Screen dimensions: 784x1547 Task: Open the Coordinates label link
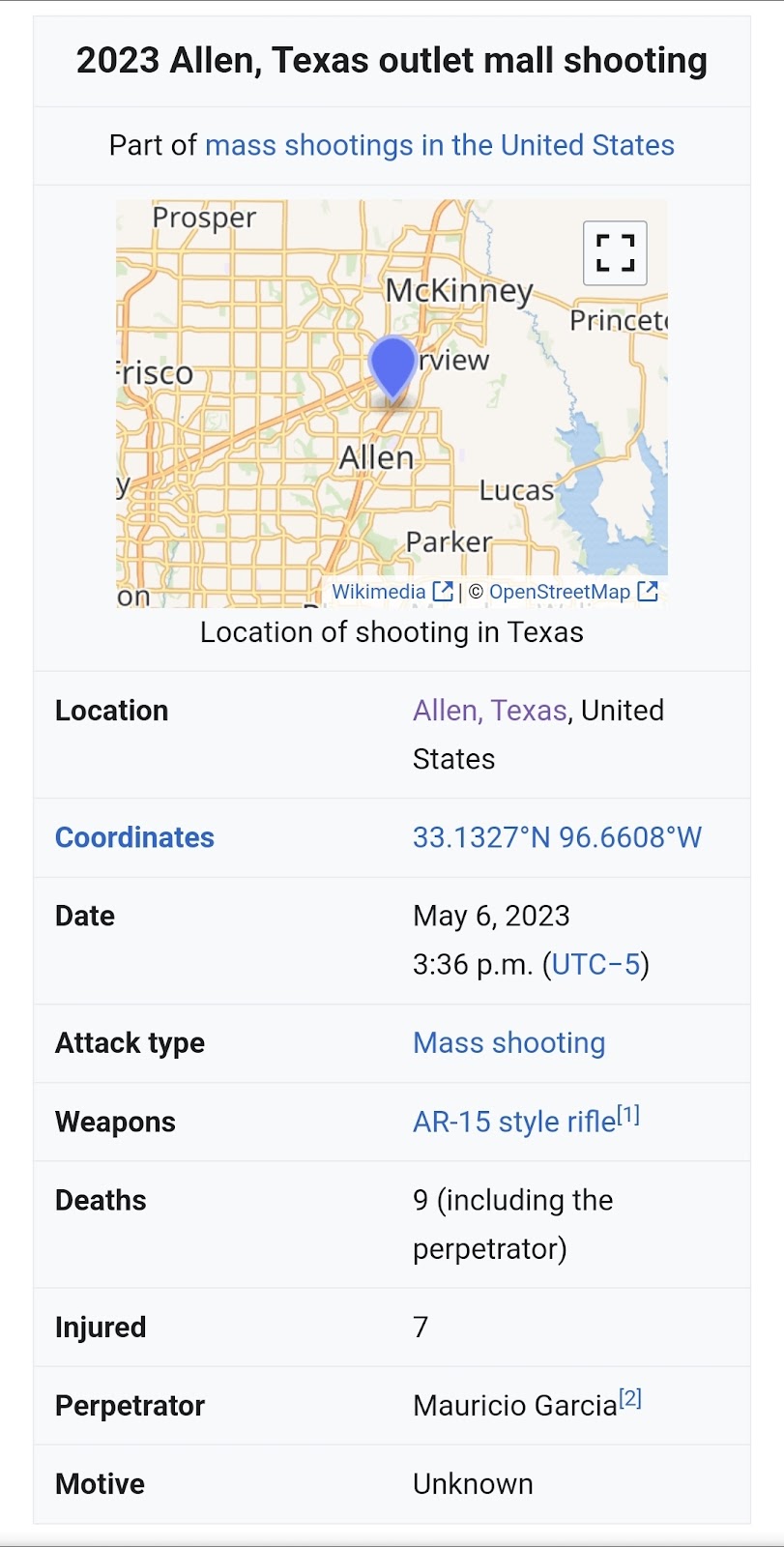tap(134, 837)
